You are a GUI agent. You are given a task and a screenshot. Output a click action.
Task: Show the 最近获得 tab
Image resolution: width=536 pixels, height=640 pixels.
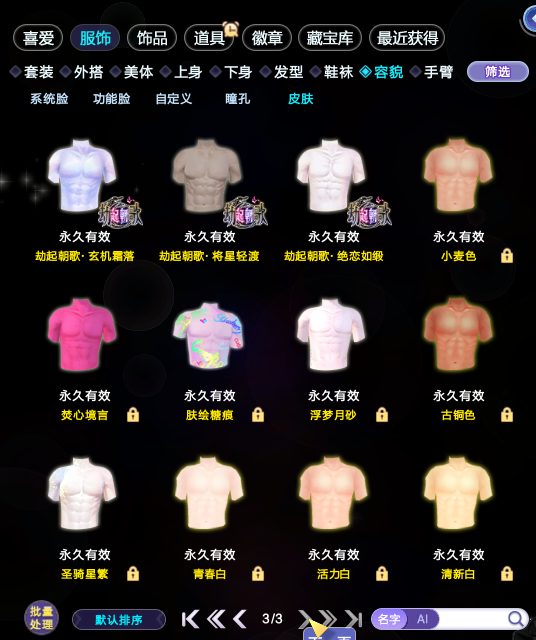(407, 38)
